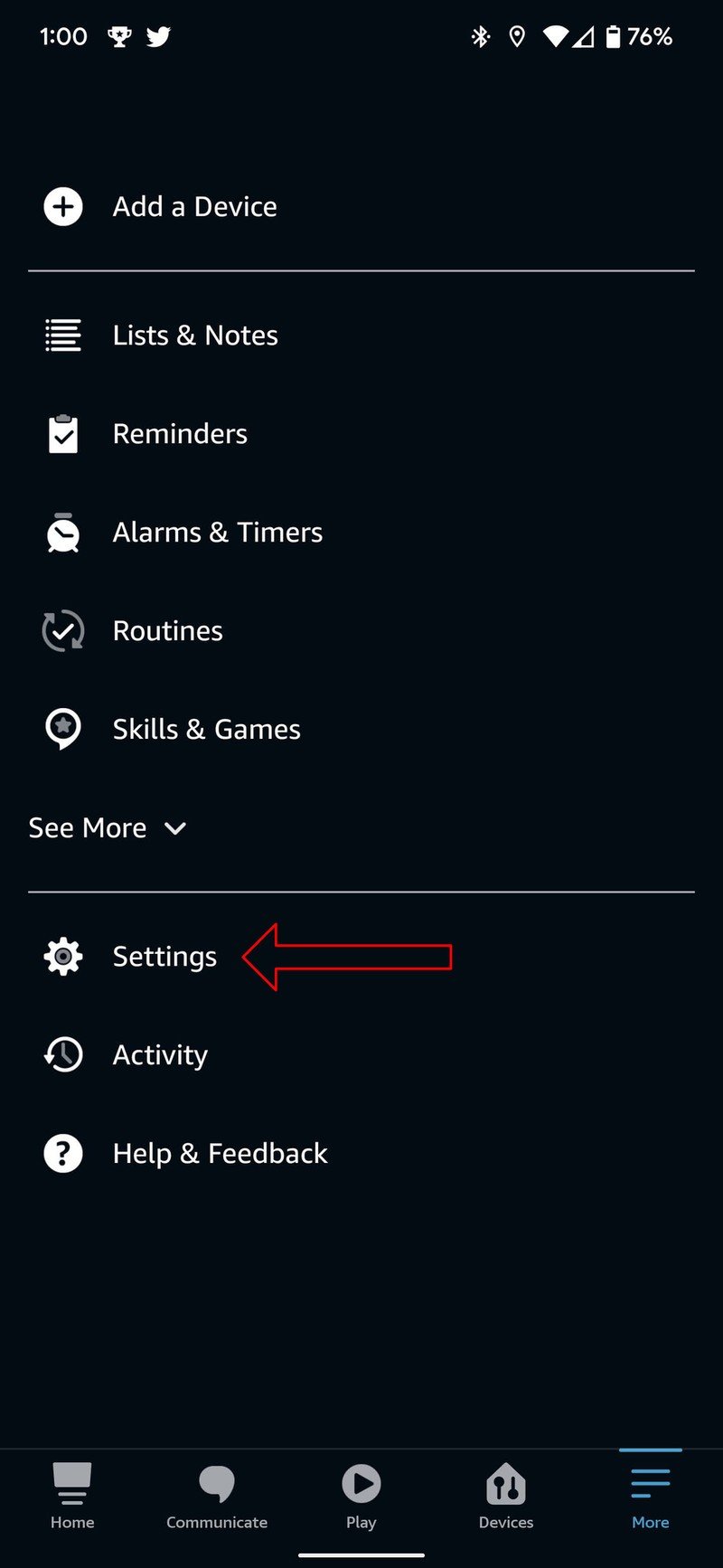Click the Add a Device plus icon
The height and width of the screenshot is (1568, 723).
click(62, 206)
